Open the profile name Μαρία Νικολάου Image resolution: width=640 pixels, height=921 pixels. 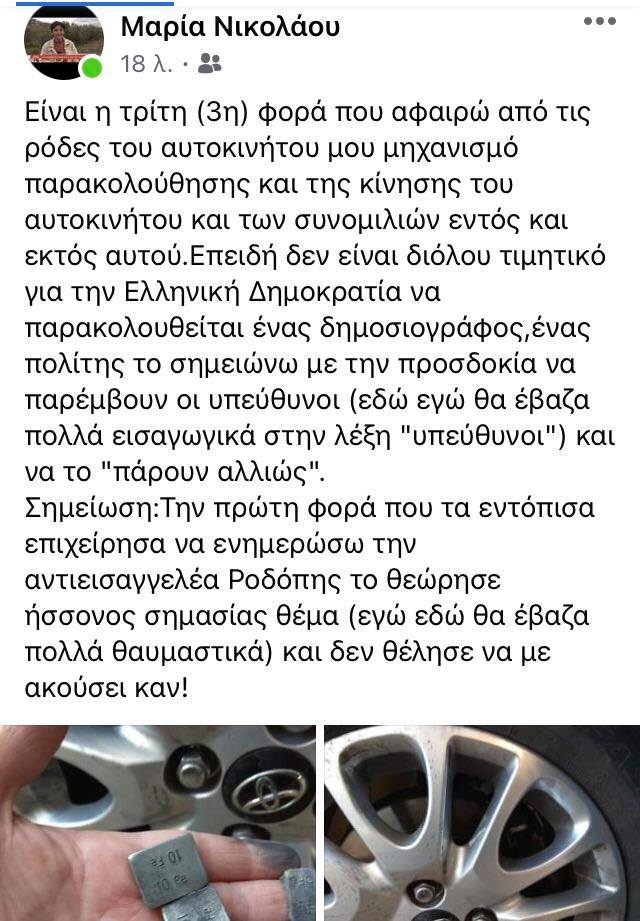click(230, 27)
